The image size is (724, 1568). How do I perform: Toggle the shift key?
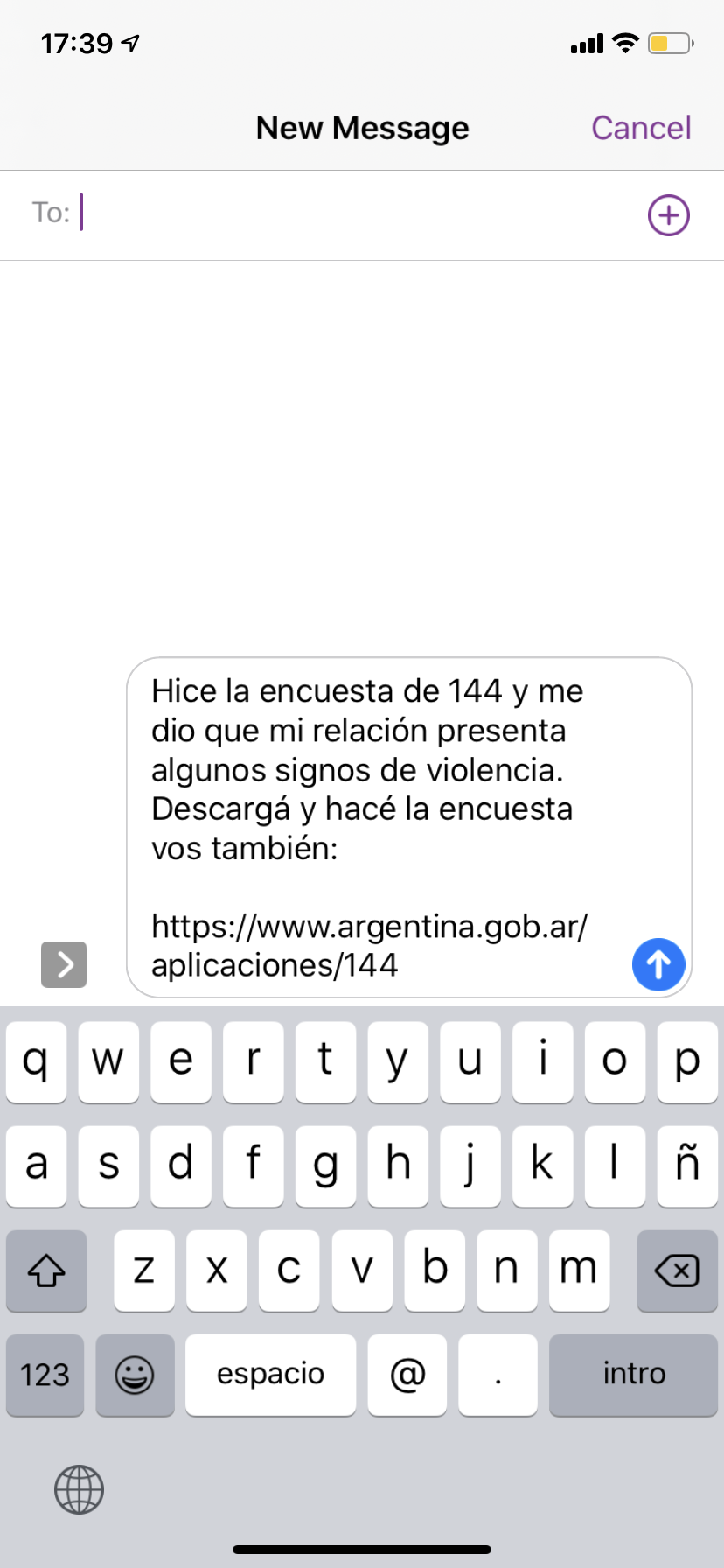tap(46, 1270)
